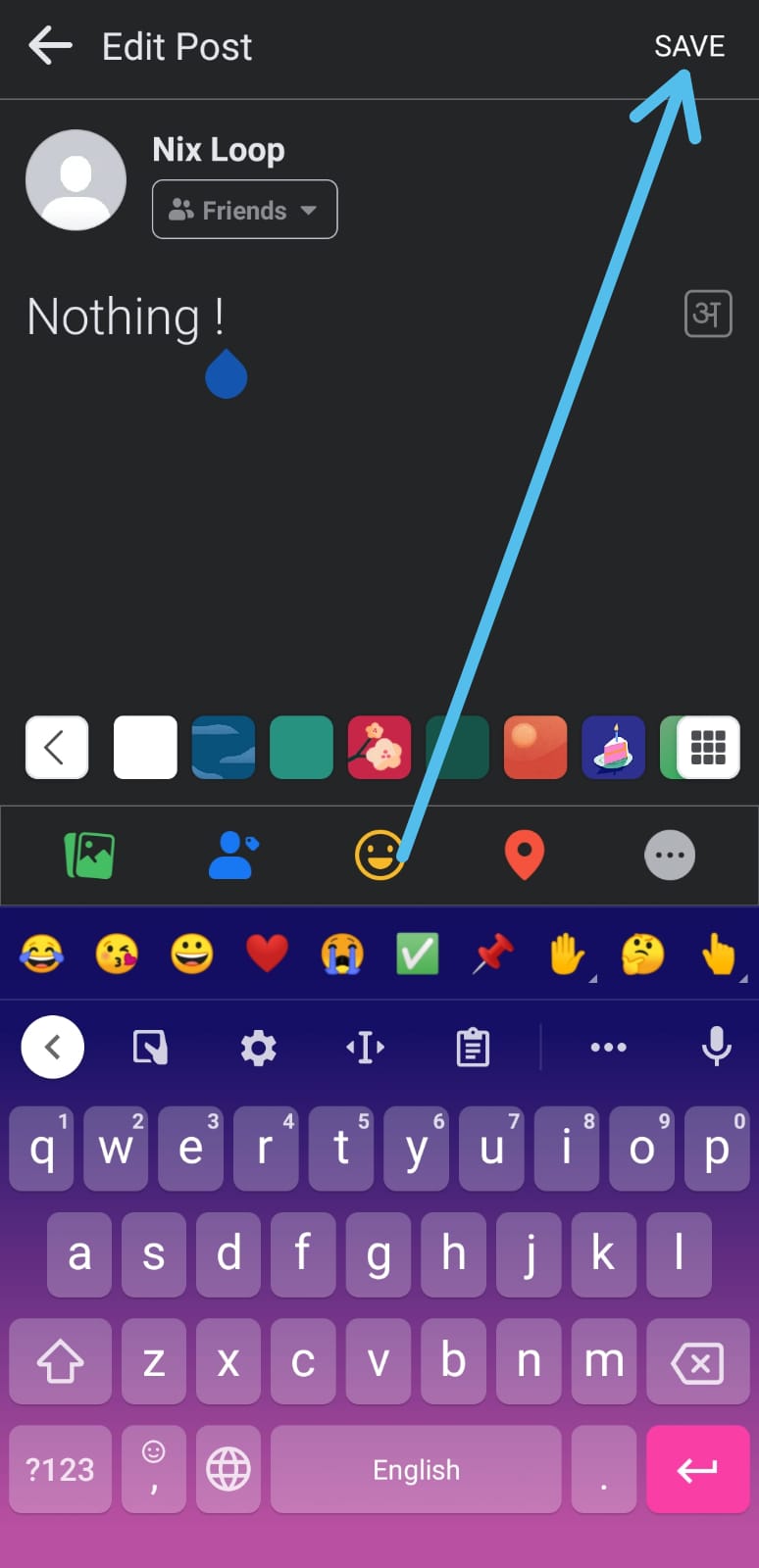Image resolution: width=759 pixels, height=1568 pixels.
Task: Open keyboard settings gear
Action: tap(259, 1048)
